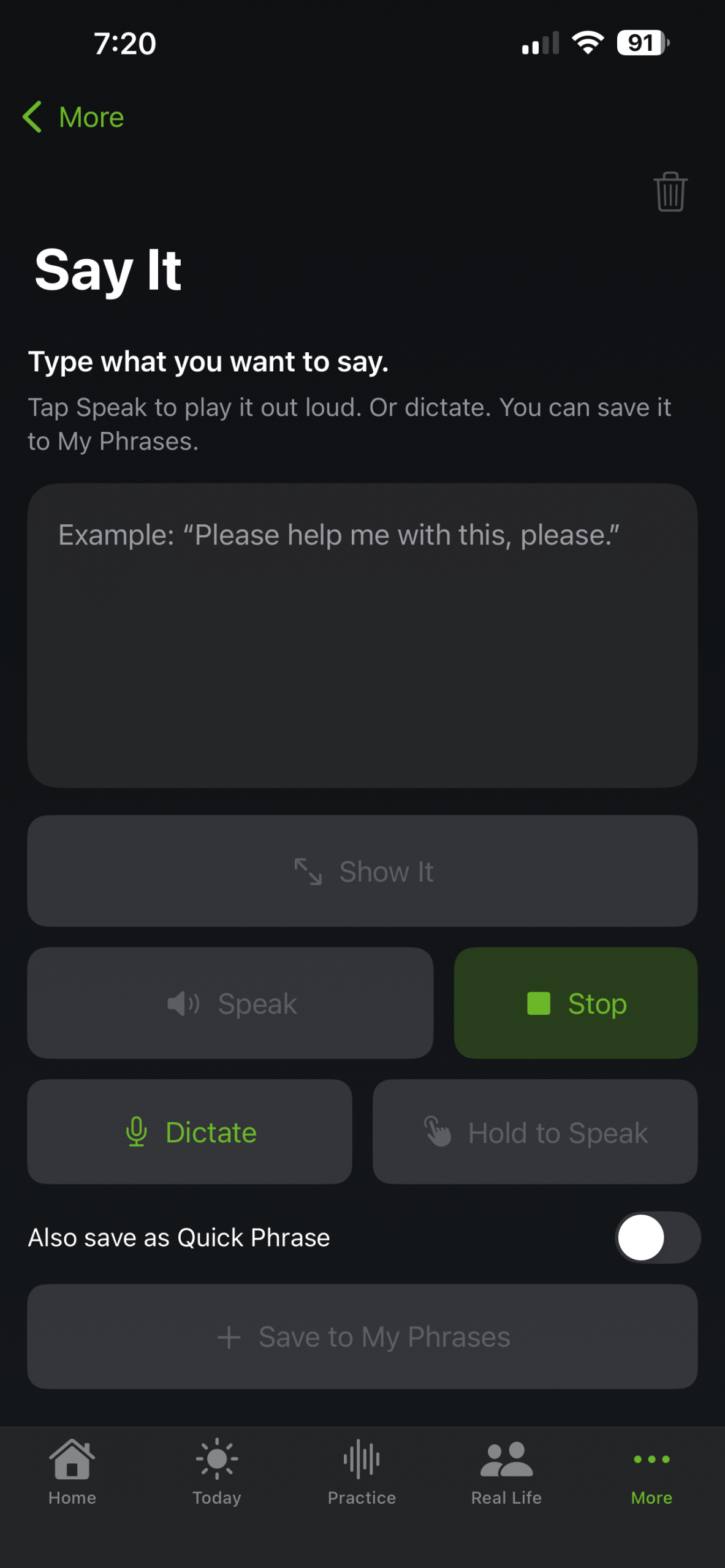Stop the speech playback
This screenshot has width=725, height=1568.
575,1003
